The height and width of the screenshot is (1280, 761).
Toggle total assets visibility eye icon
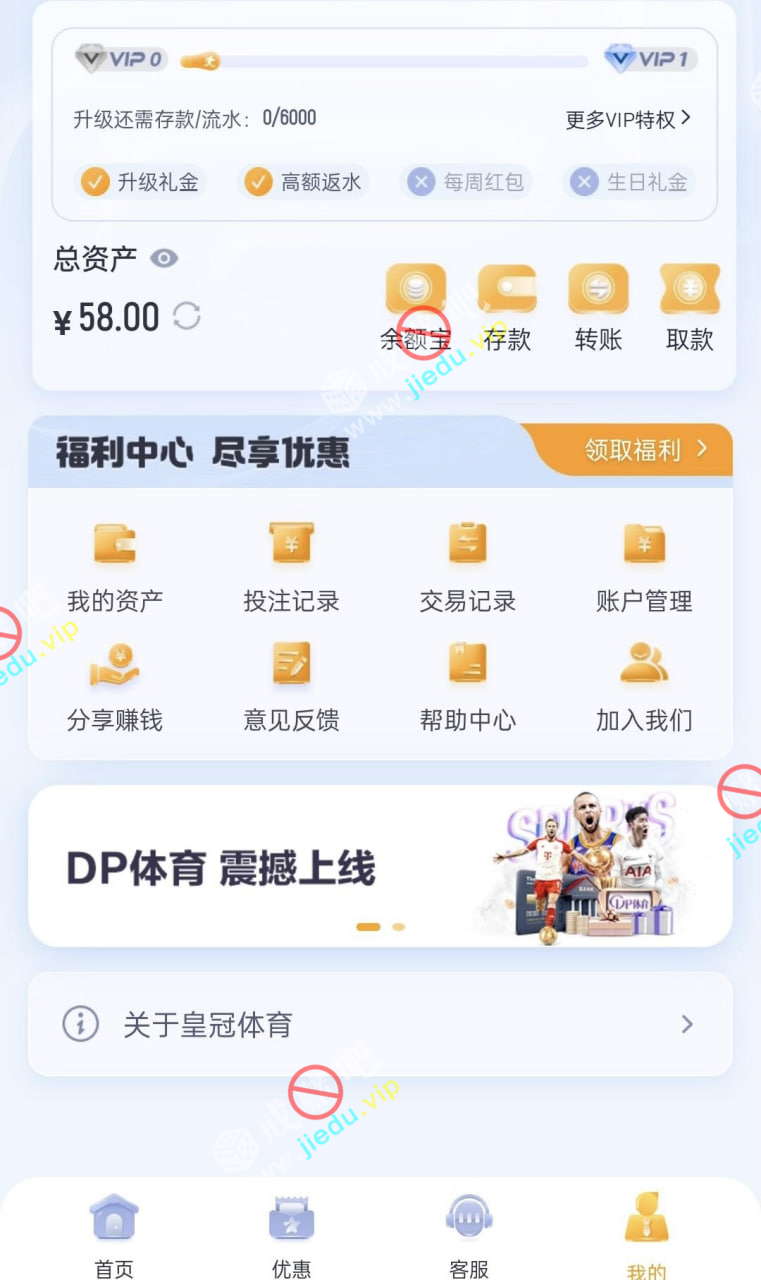pos(164,259)
